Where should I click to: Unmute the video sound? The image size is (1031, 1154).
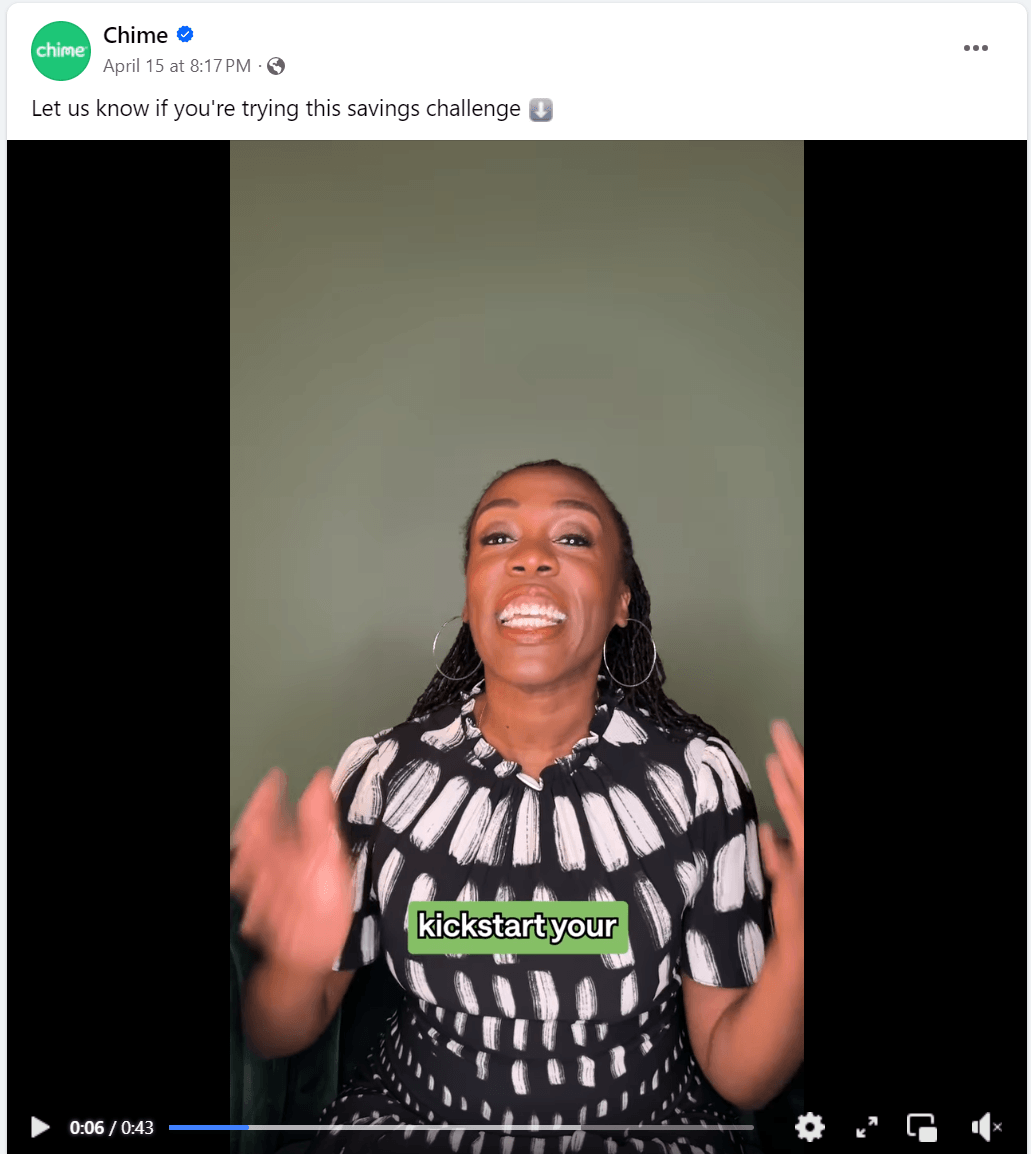pos(985,1127)
